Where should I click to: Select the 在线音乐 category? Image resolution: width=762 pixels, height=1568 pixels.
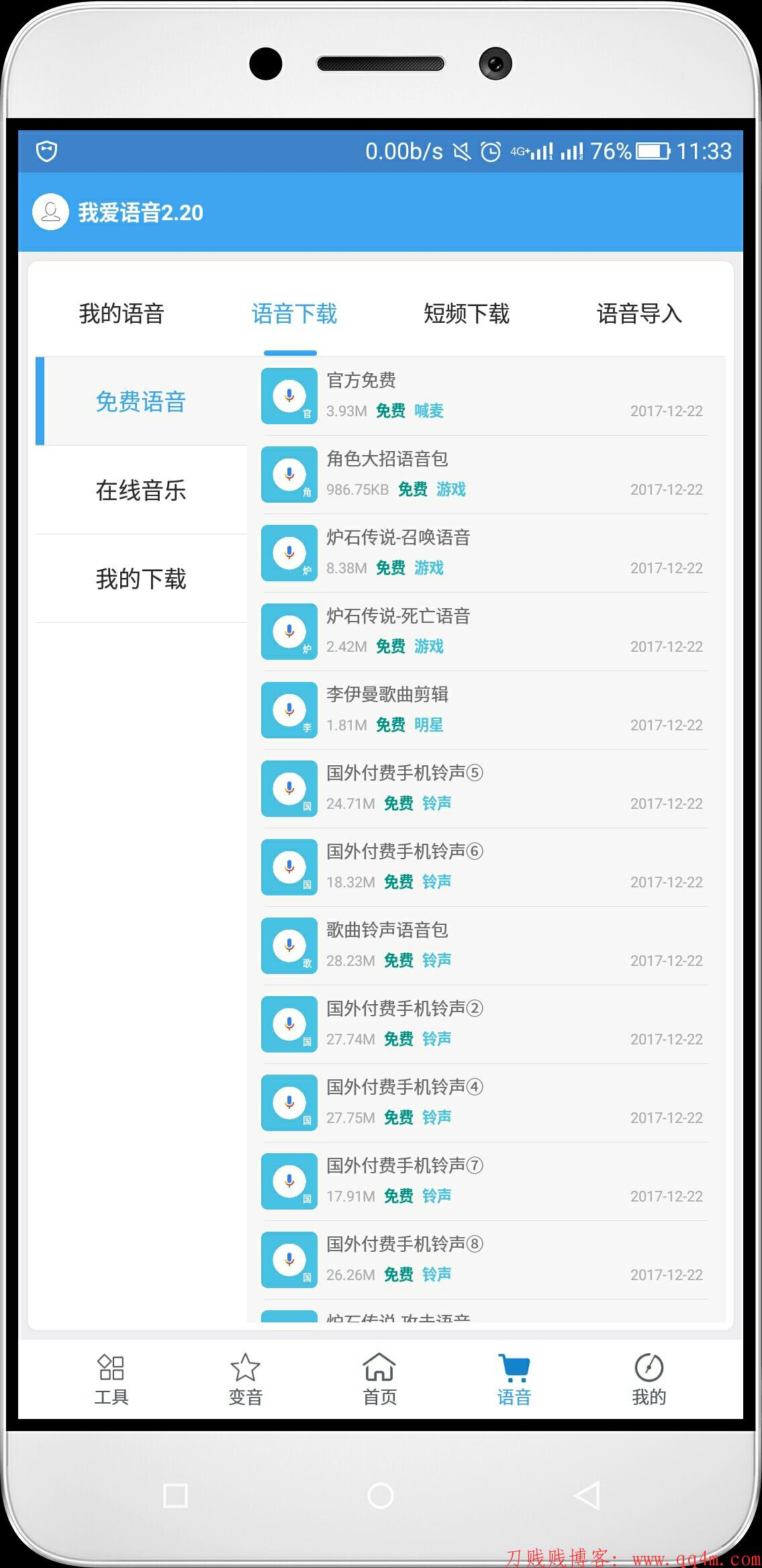(x=141, y=490)
